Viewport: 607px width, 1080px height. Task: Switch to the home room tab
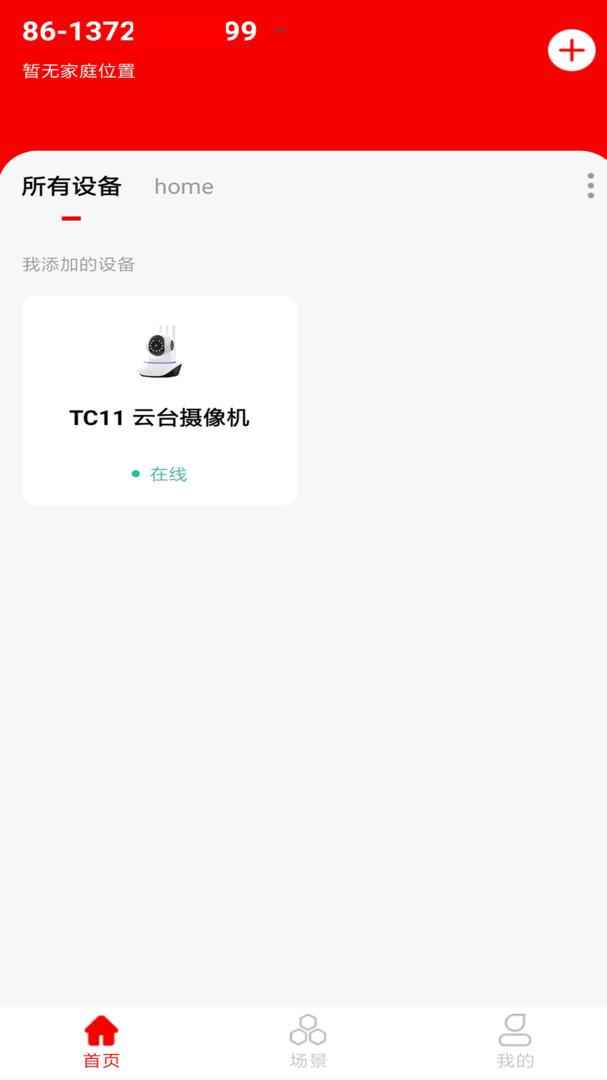[184, 186]
